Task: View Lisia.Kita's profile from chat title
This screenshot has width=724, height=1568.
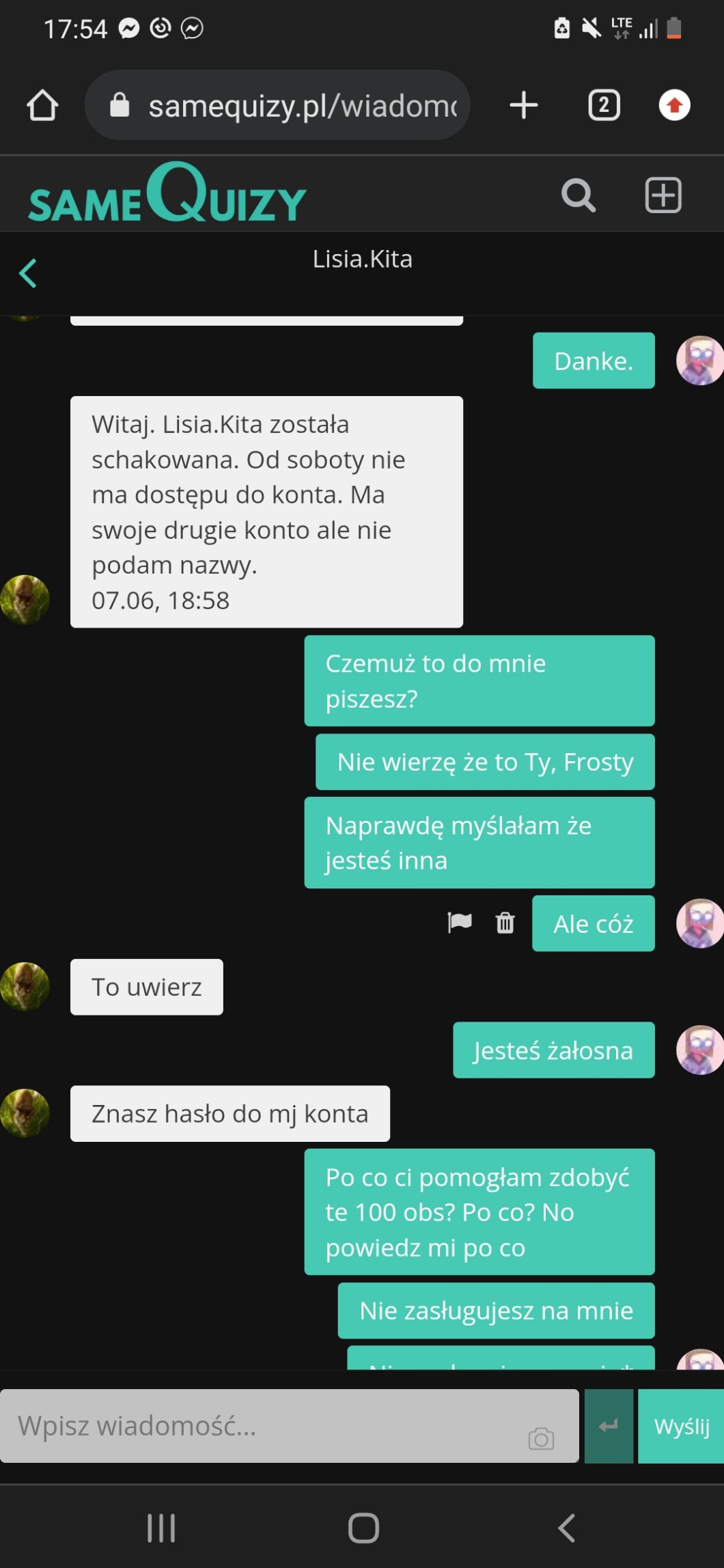Action: [x=362, y=260]
